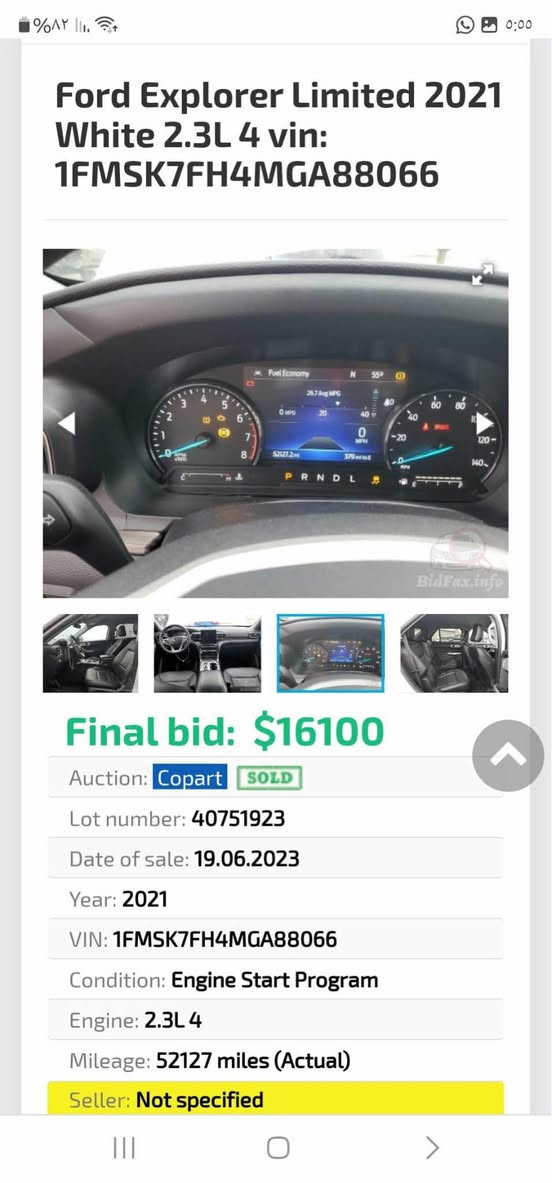Go to the home screen
552x1183 pixels.
[x=278, y=1148]
